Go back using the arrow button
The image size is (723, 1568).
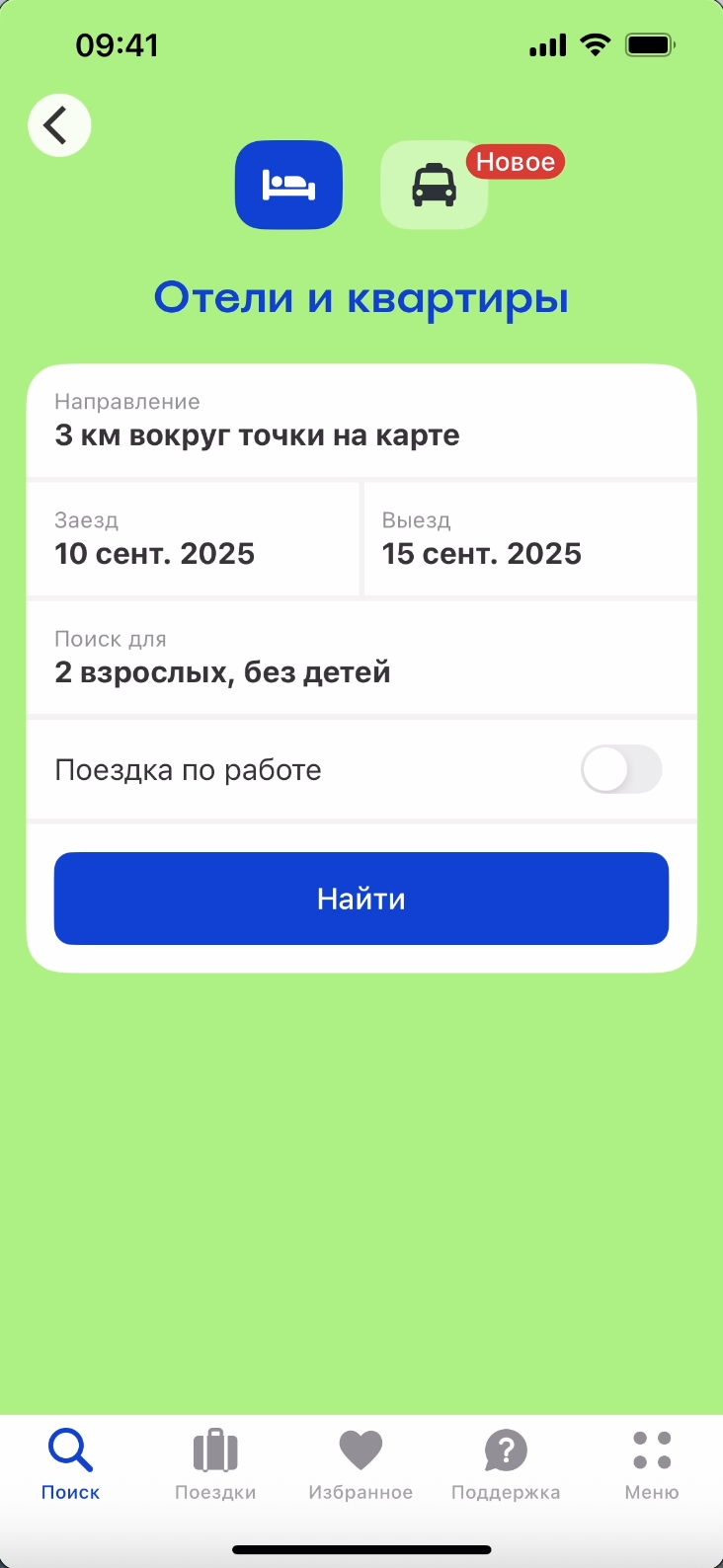[59, 125]
